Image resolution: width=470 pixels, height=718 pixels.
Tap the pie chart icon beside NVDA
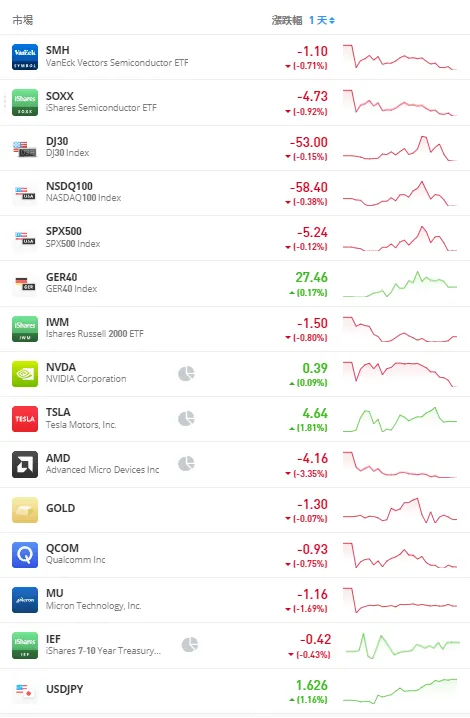click(x=186, y=374)
